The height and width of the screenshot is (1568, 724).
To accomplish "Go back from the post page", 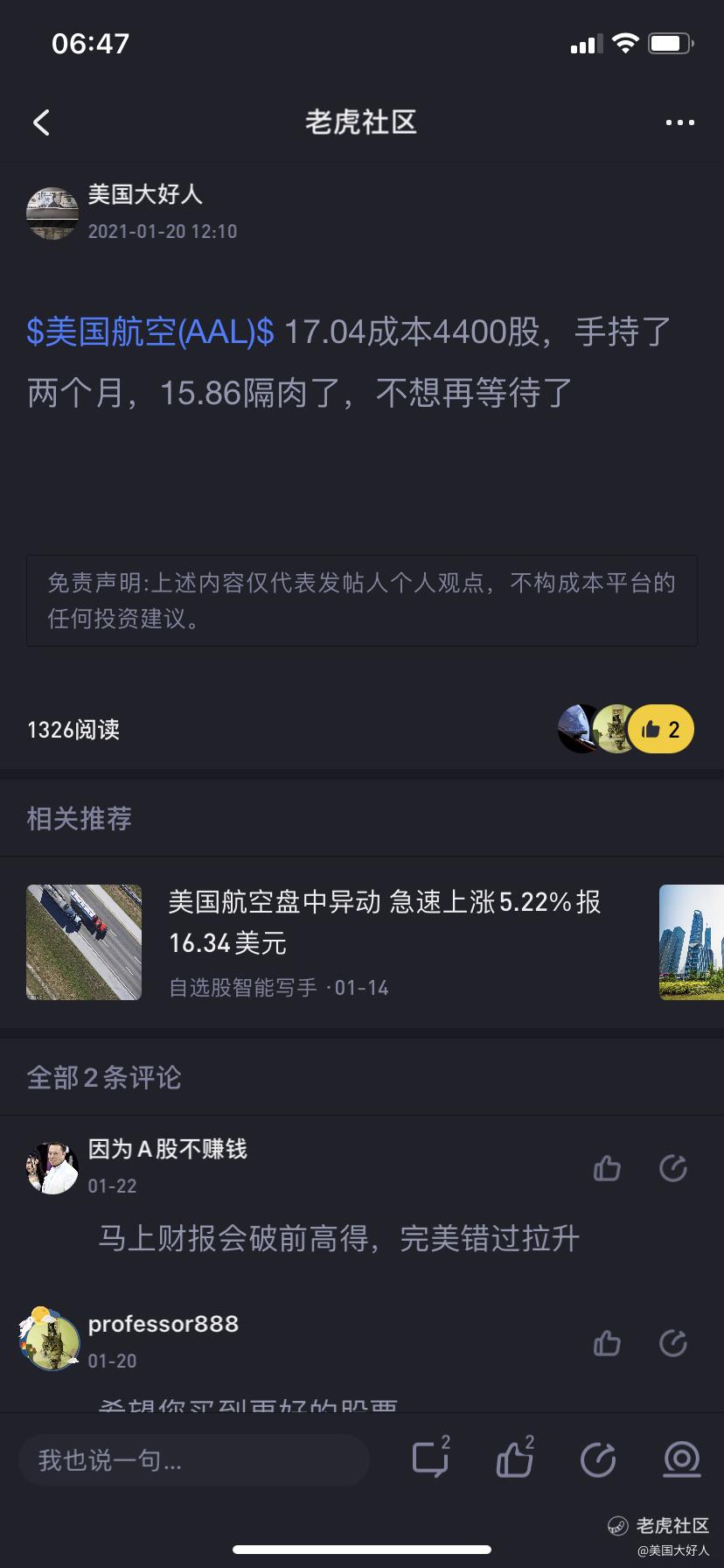I will point(41,122).
